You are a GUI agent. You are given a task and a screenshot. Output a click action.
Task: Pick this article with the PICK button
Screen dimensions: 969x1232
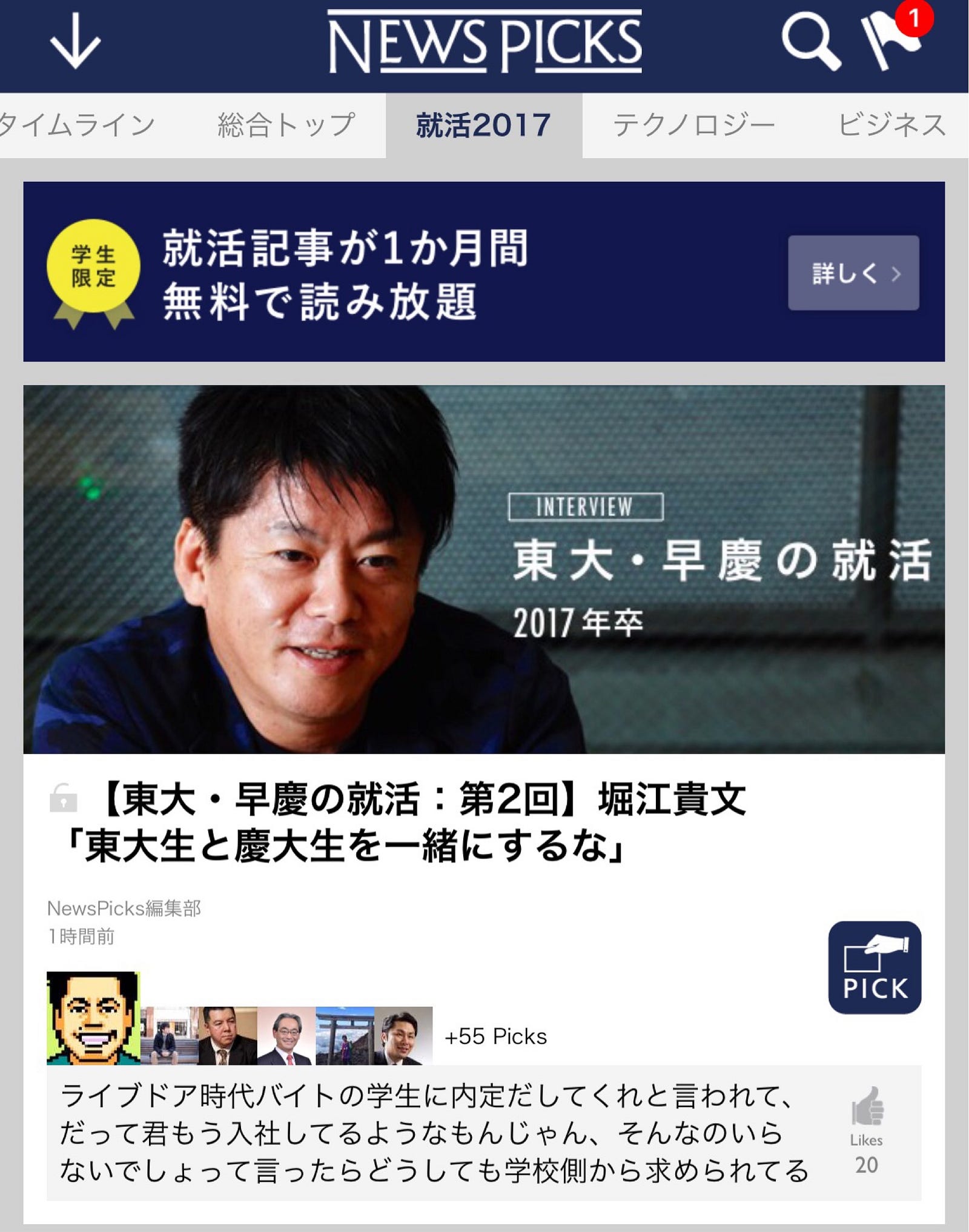tap(874, 967)
